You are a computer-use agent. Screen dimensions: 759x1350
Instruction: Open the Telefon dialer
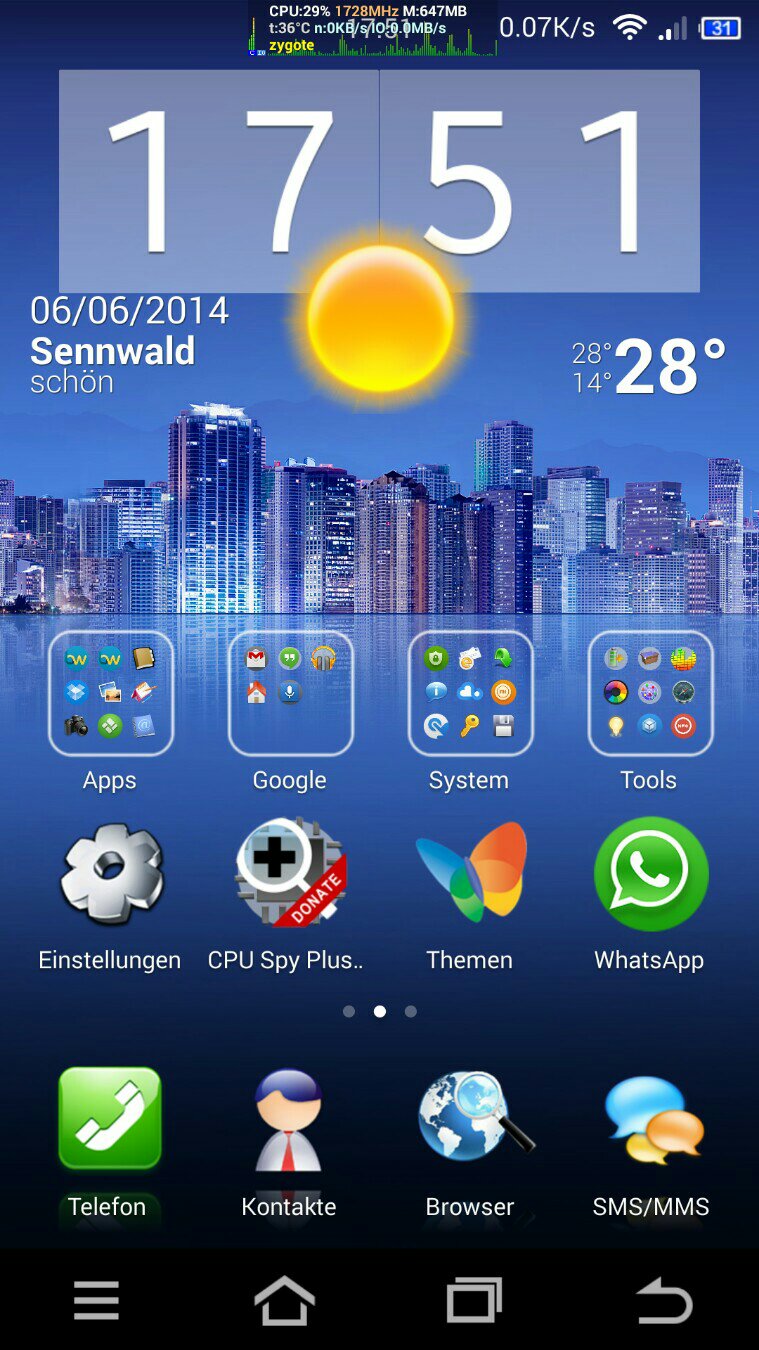[110, 1118]
